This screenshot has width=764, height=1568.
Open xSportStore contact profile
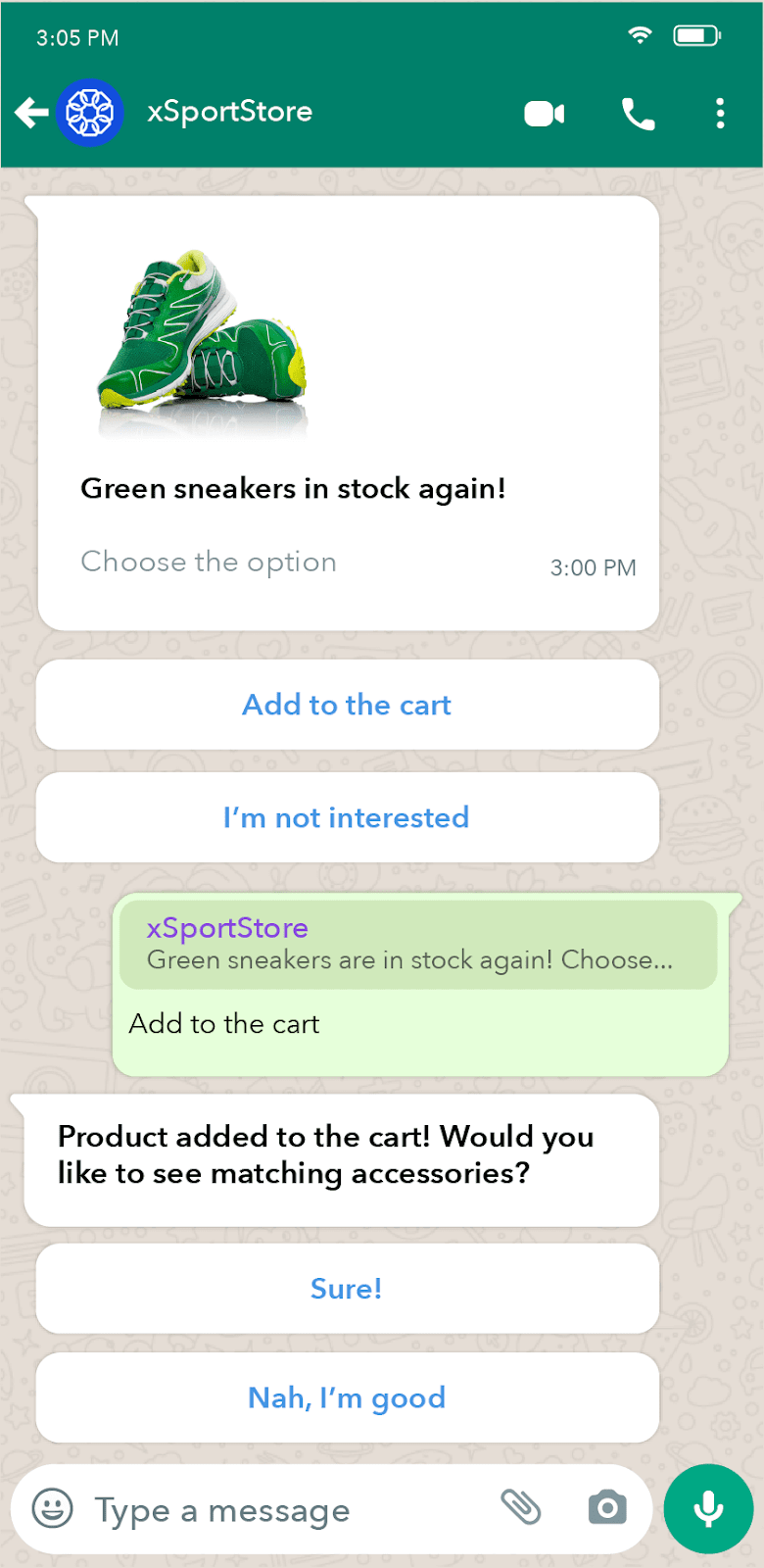[229, 112]
